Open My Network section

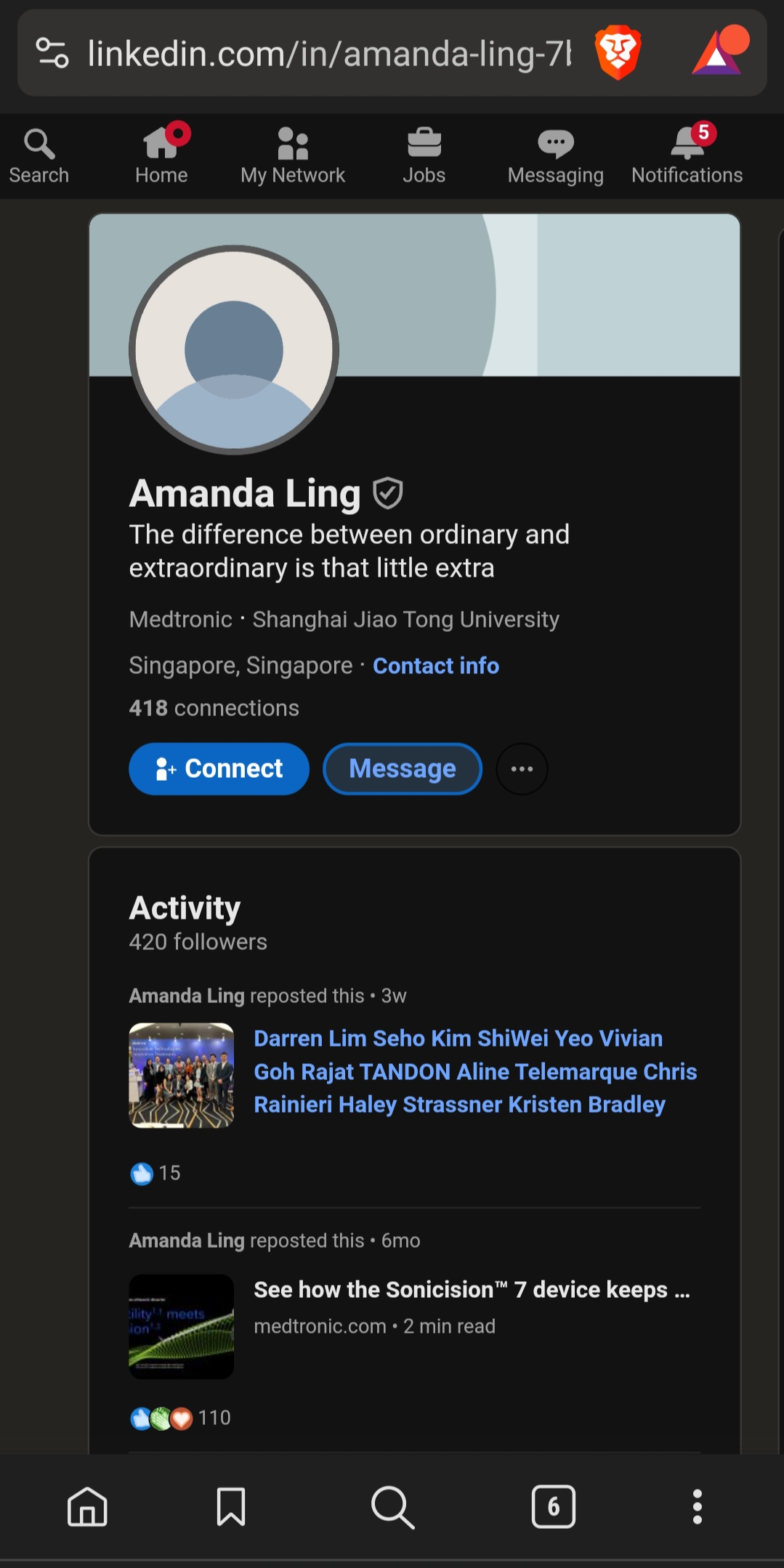tap(293, 156)
